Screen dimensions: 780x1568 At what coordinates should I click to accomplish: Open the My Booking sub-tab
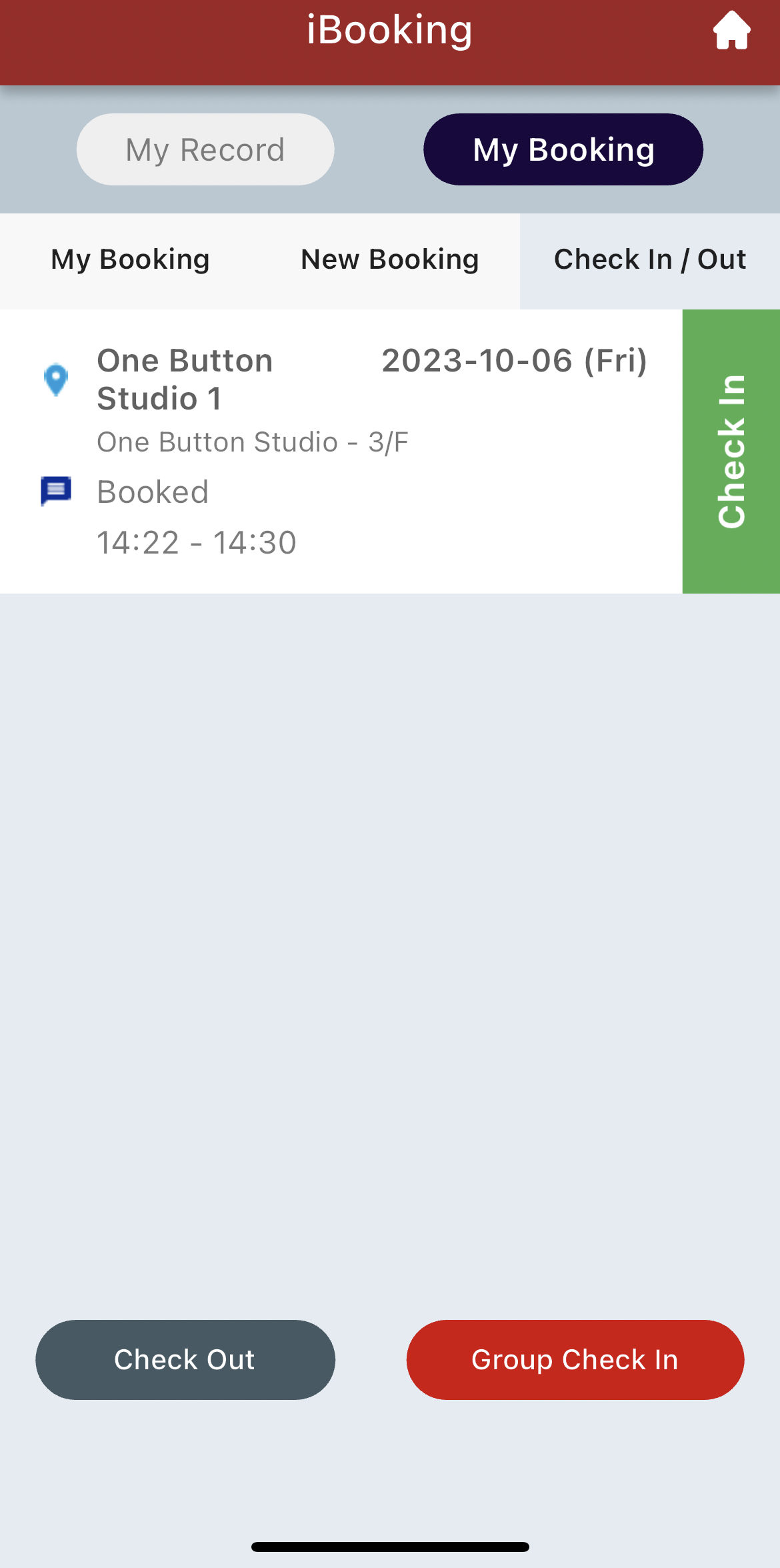click(130, 260)
